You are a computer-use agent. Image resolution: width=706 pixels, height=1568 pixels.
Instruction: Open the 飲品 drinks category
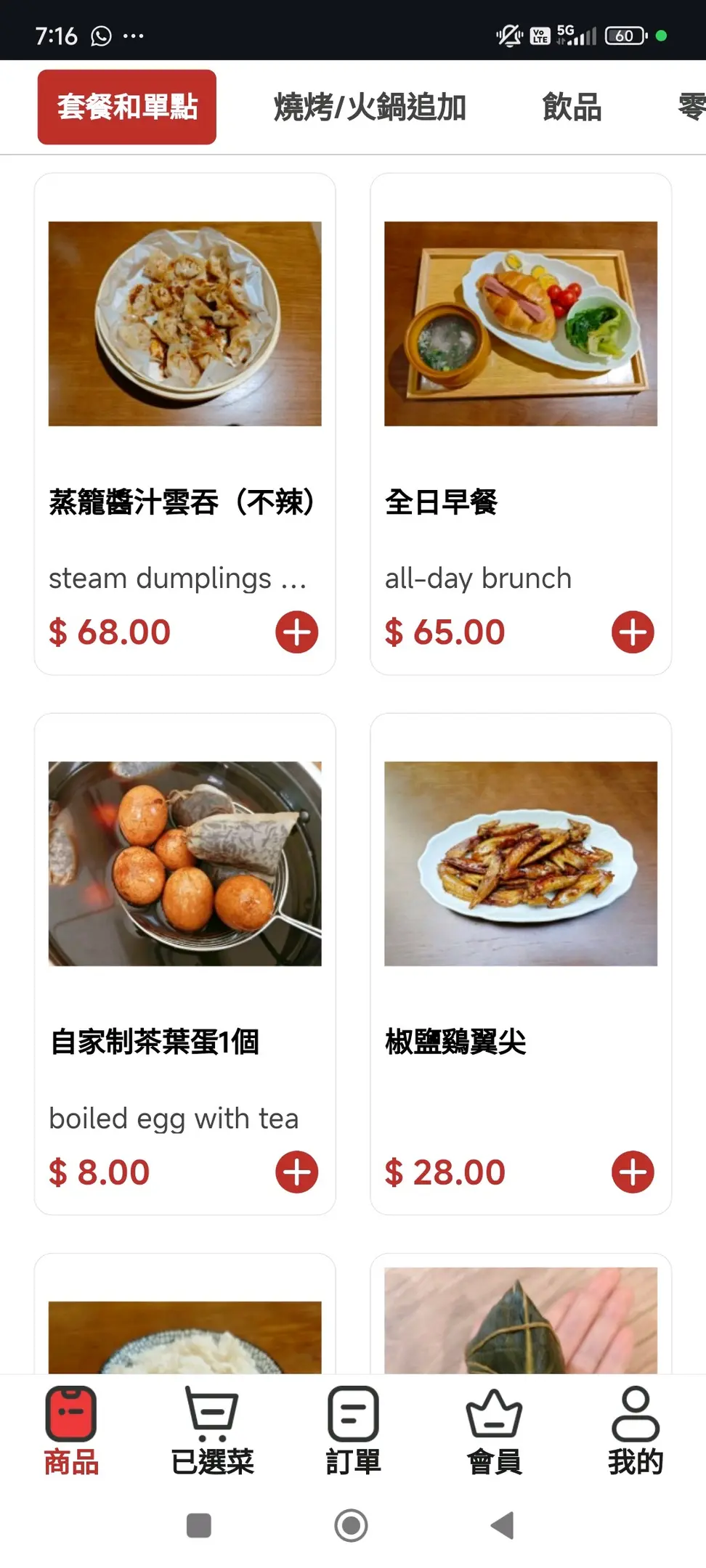(x=572, y=107)
